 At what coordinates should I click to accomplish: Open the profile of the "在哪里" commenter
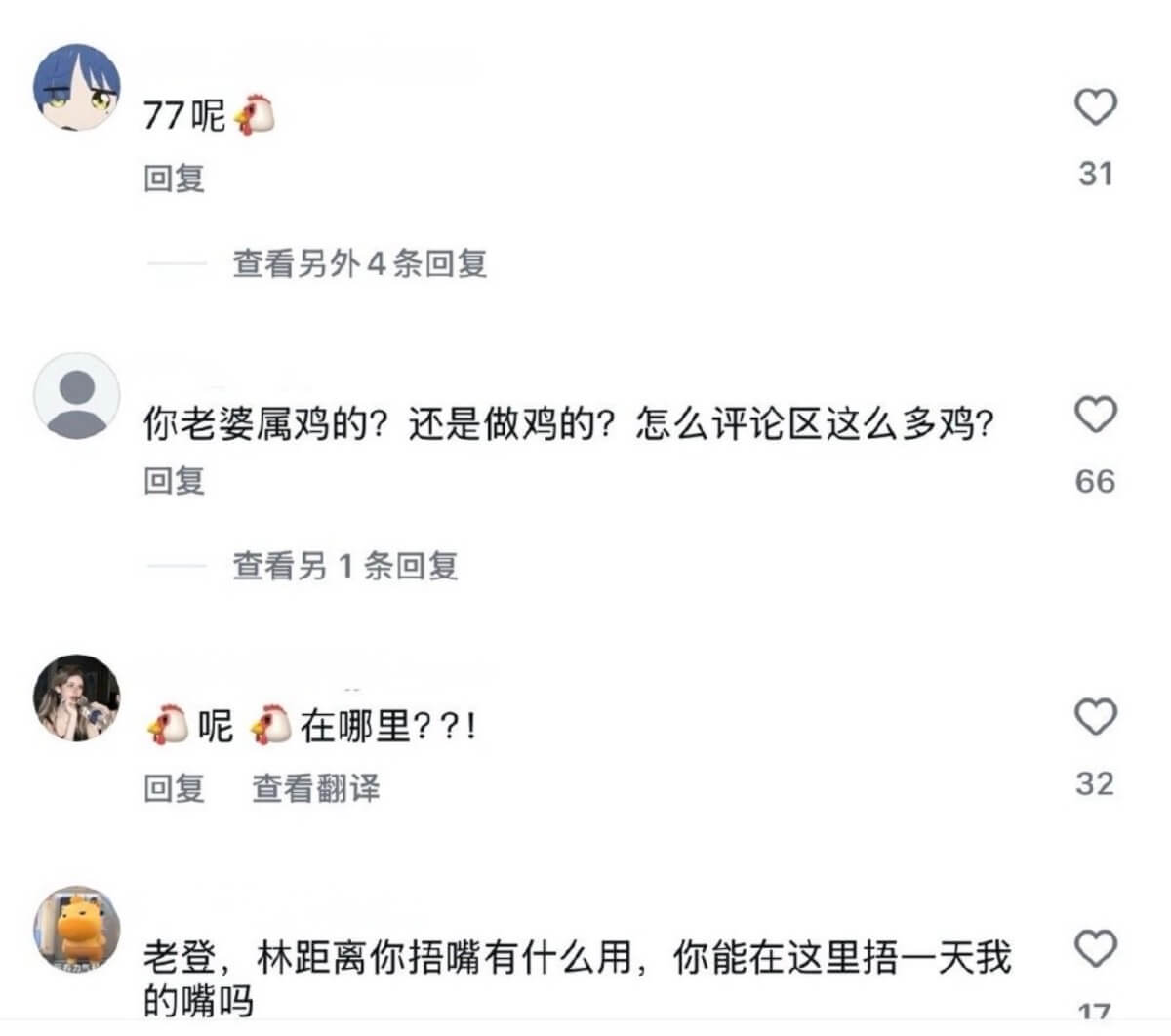click(77, 698)
